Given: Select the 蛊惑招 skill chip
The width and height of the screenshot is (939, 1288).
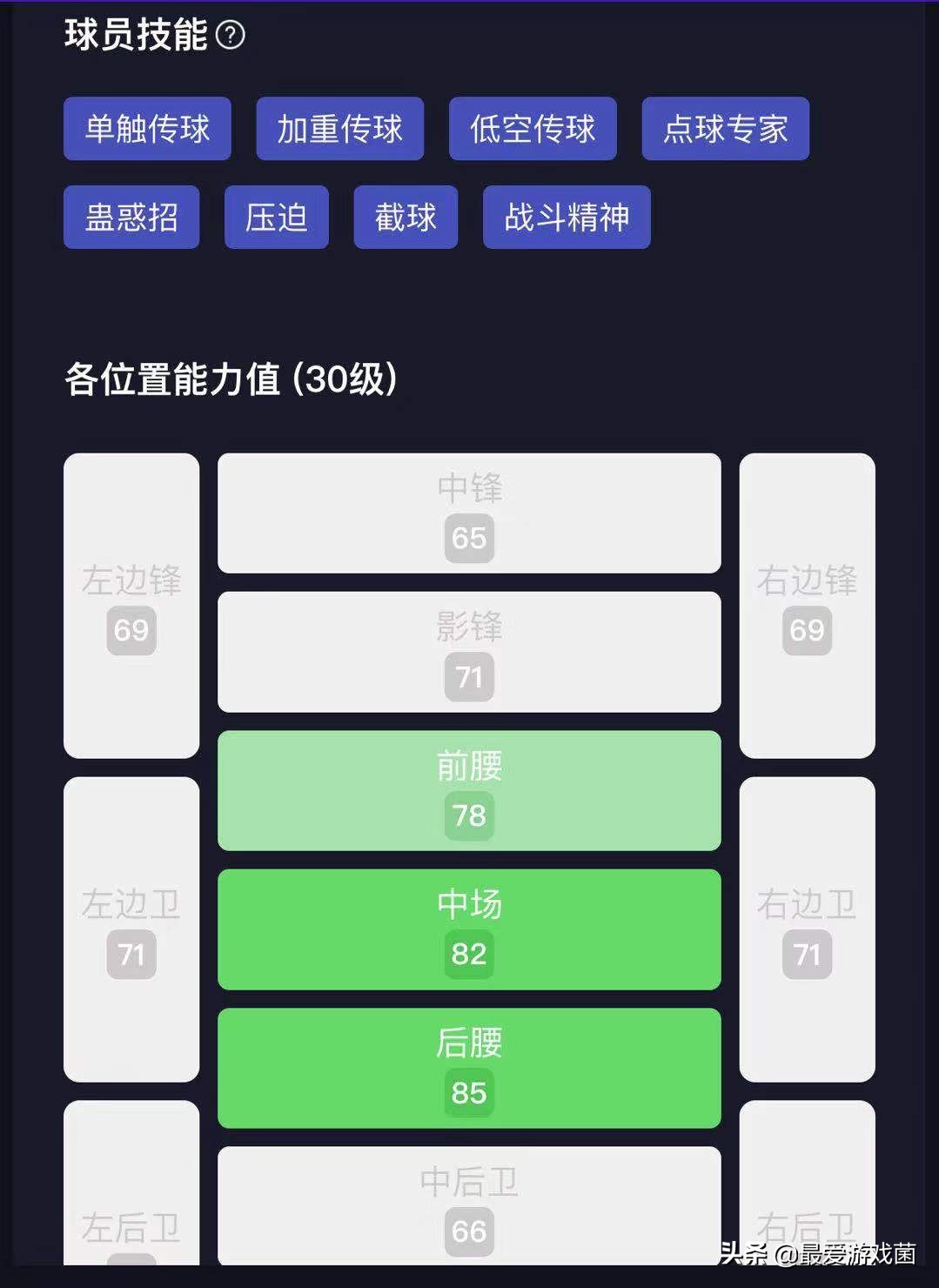Looking at the screenshot, I should point(131,217).
